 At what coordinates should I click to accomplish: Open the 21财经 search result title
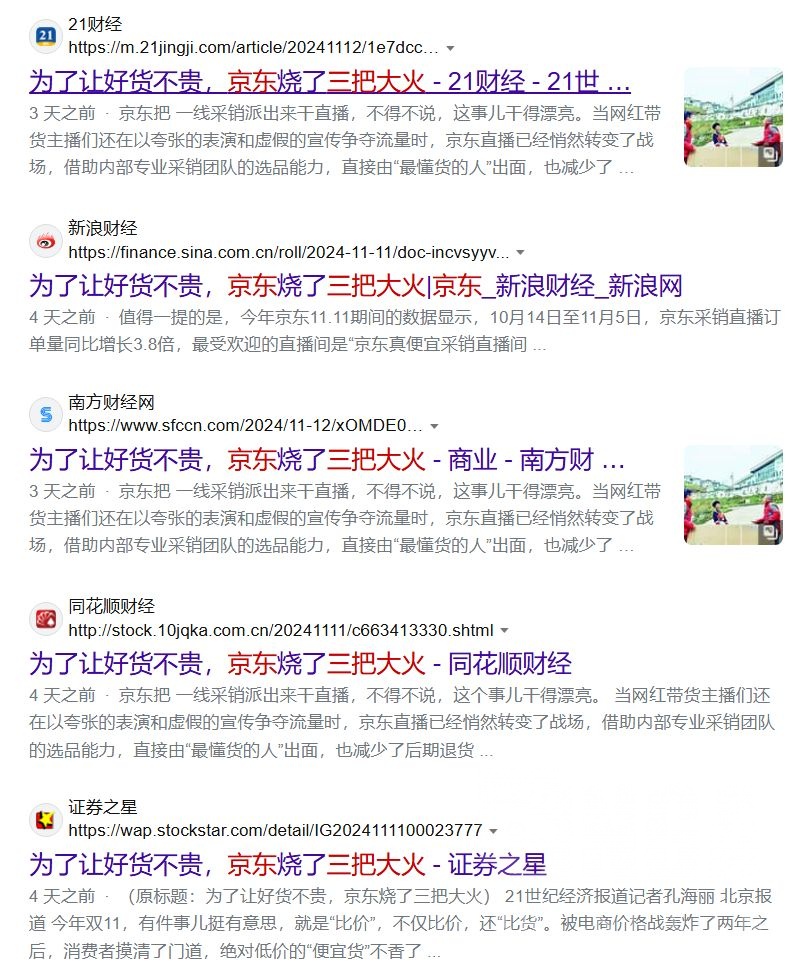pos(330,82)
